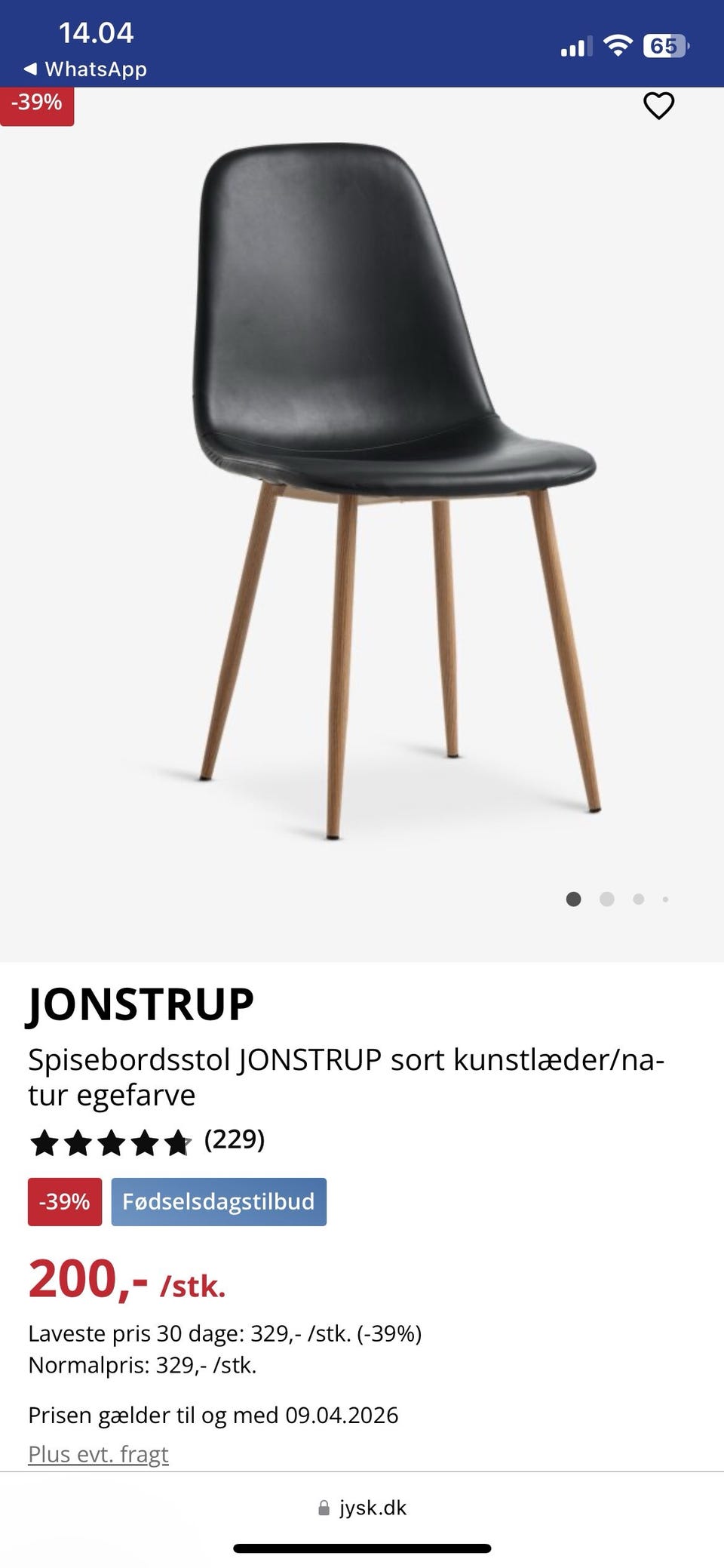The image size is (724, 1568).
Task: Open the 229 customer reviews
Action: (234, 1139)
